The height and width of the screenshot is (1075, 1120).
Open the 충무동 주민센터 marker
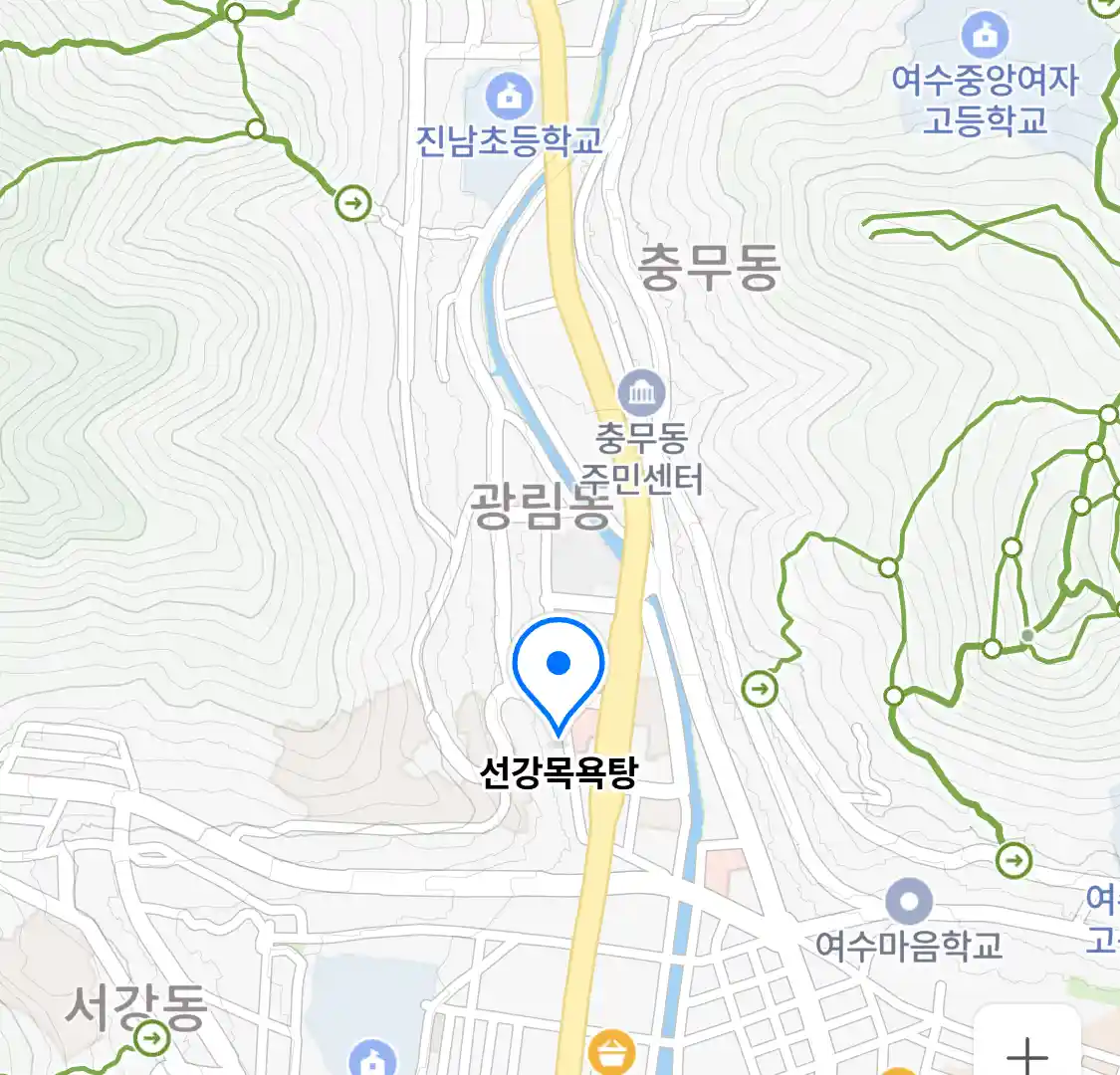coord(642,394)
